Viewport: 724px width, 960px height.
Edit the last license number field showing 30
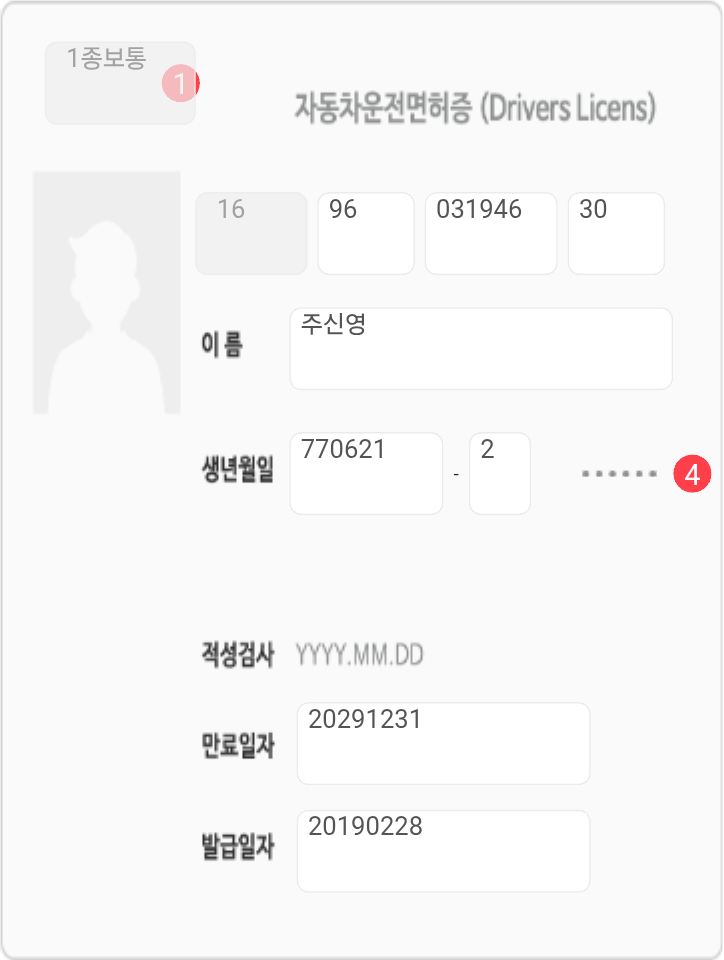616,233
